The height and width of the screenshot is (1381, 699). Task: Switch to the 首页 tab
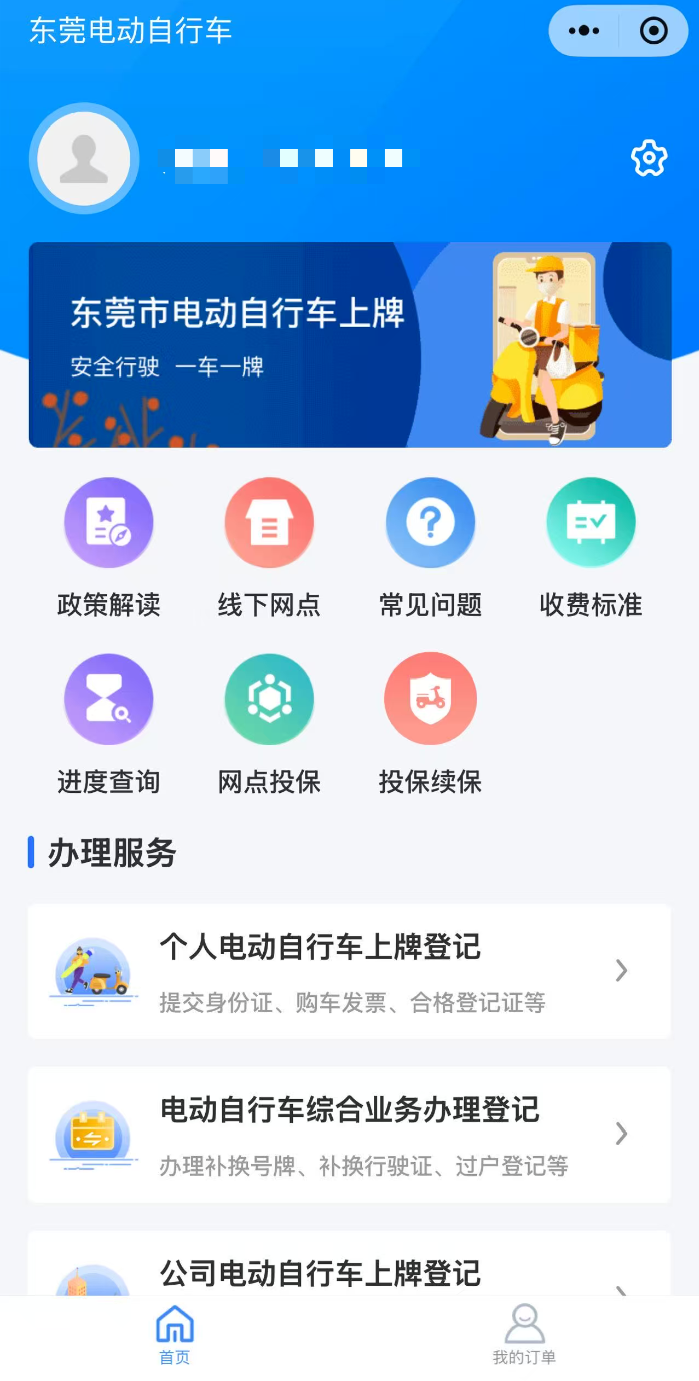tap(175, 1335)
